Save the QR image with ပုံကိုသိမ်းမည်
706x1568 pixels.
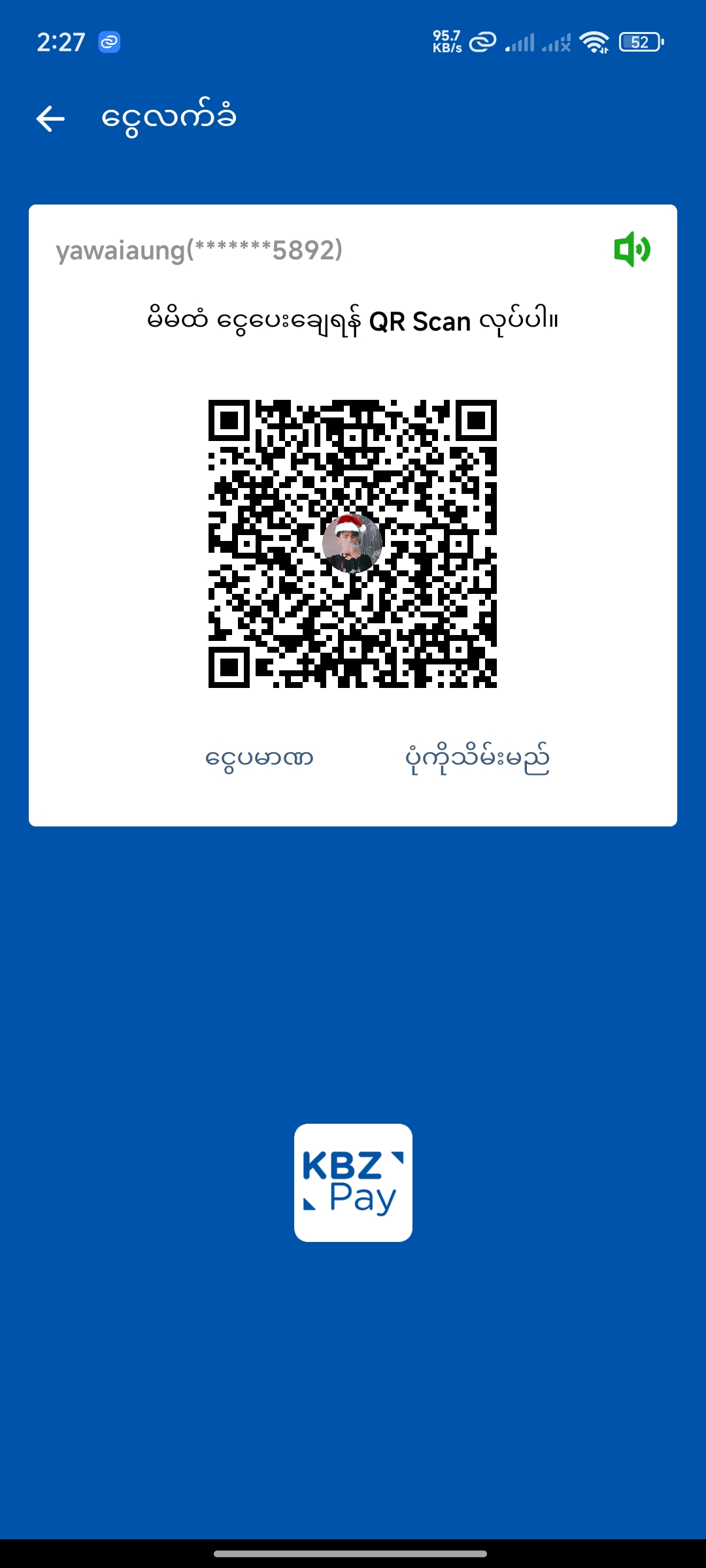click(x=477, y=759)
